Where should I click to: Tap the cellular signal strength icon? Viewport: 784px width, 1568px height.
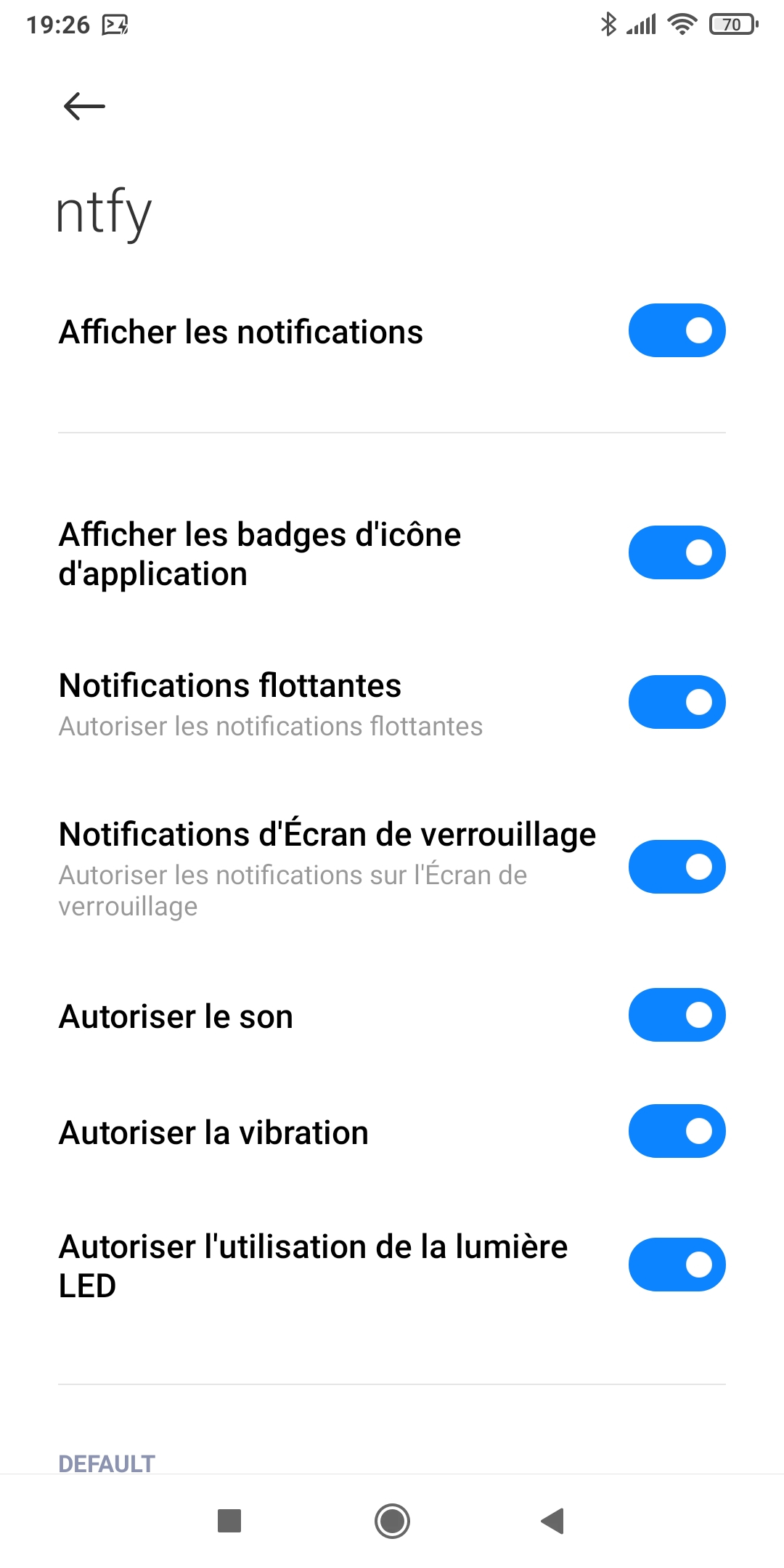pyautogui.click(x=642, y=23)
